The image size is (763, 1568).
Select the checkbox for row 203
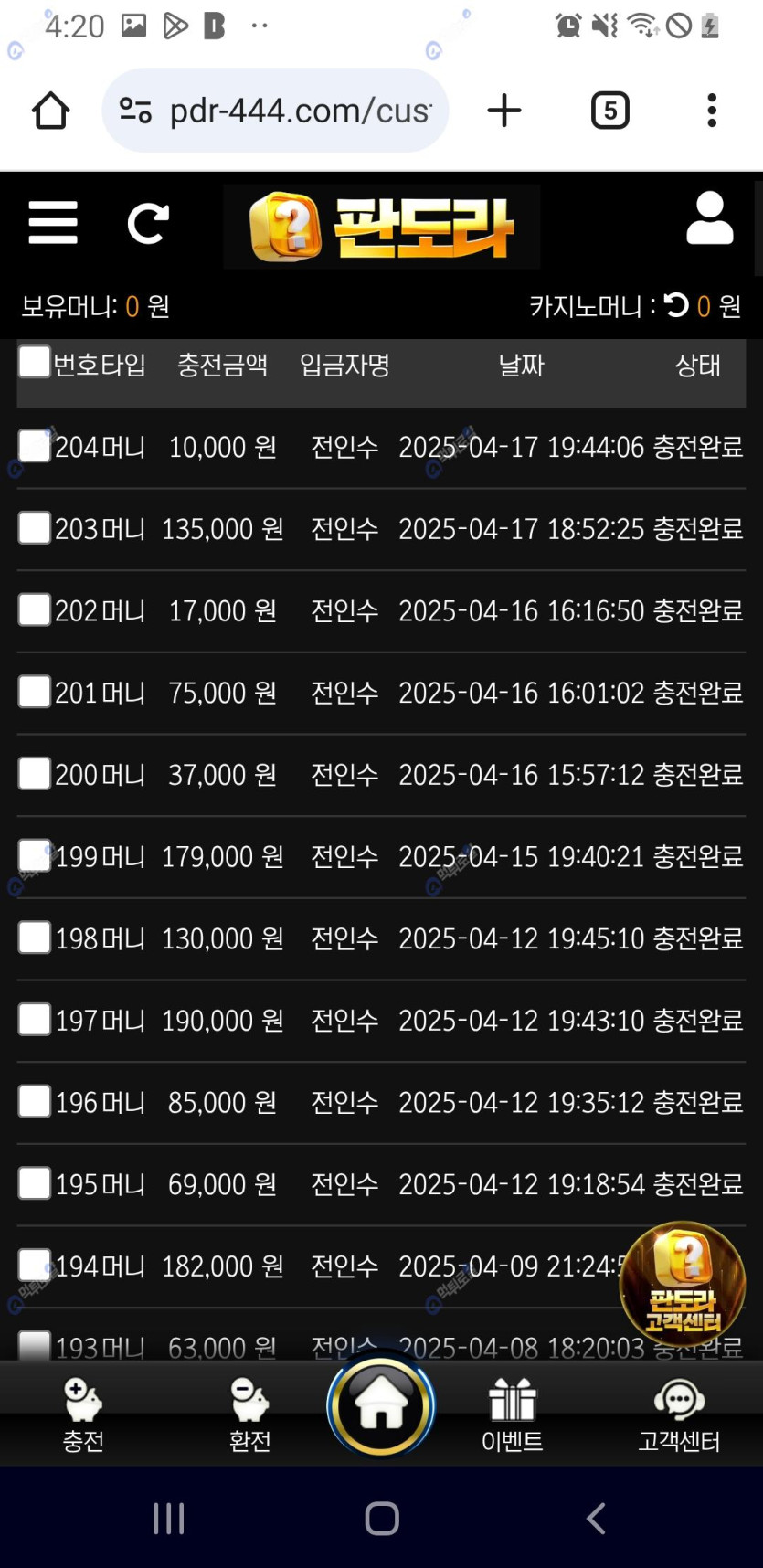[x=35, y=527]
